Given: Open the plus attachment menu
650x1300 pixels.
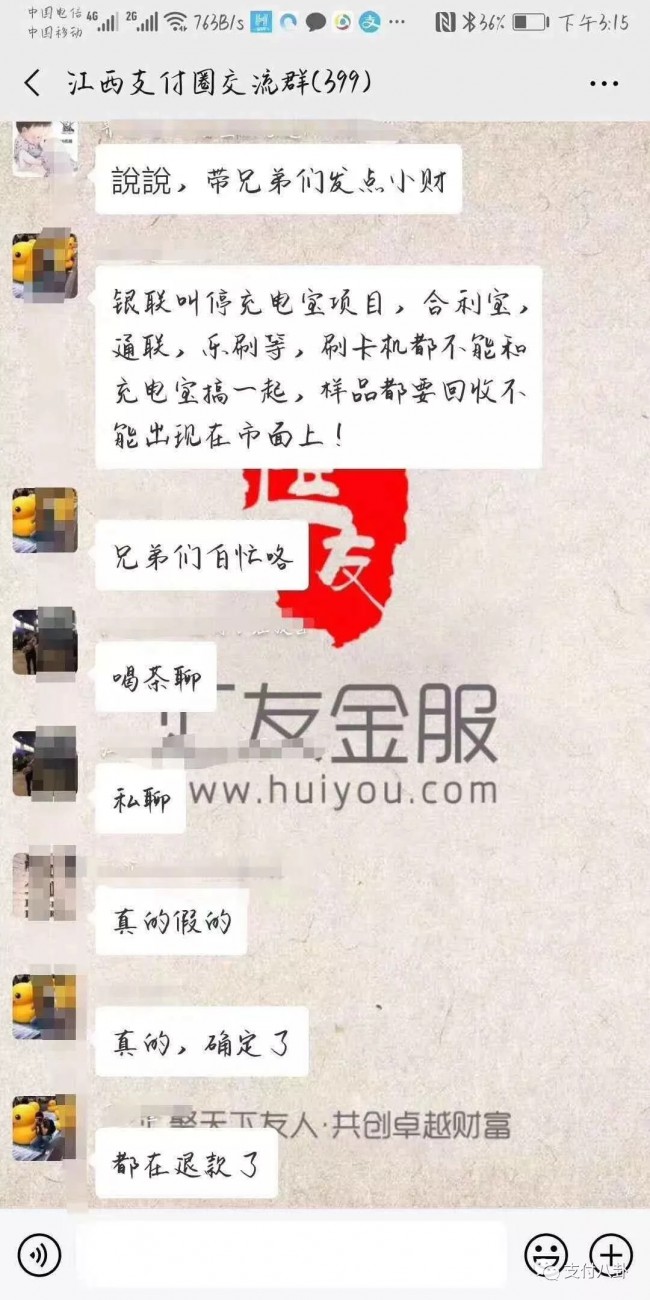Looking at the screenshot, I should pyautogui.click(x=610, y=1254).
